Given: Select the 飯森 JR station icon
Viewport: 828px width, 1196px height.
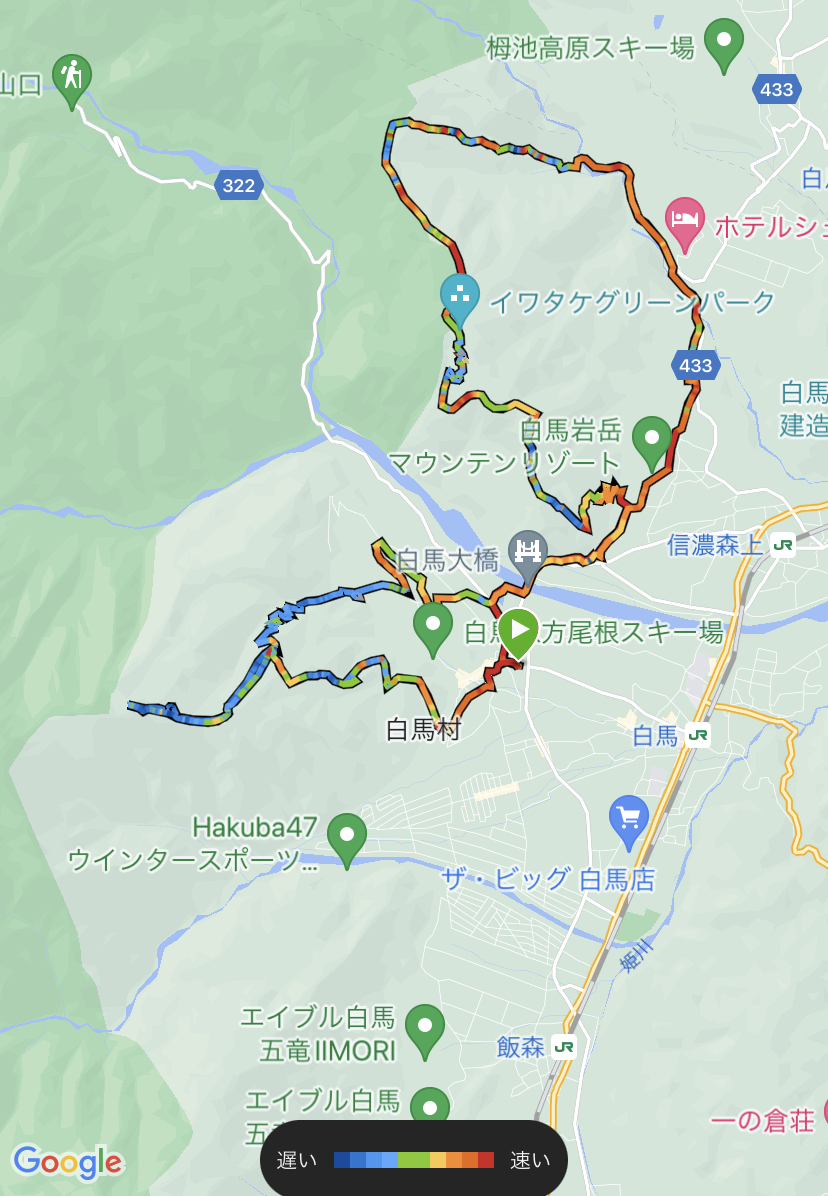Looking at the screenshot, I should point(564,1047).
